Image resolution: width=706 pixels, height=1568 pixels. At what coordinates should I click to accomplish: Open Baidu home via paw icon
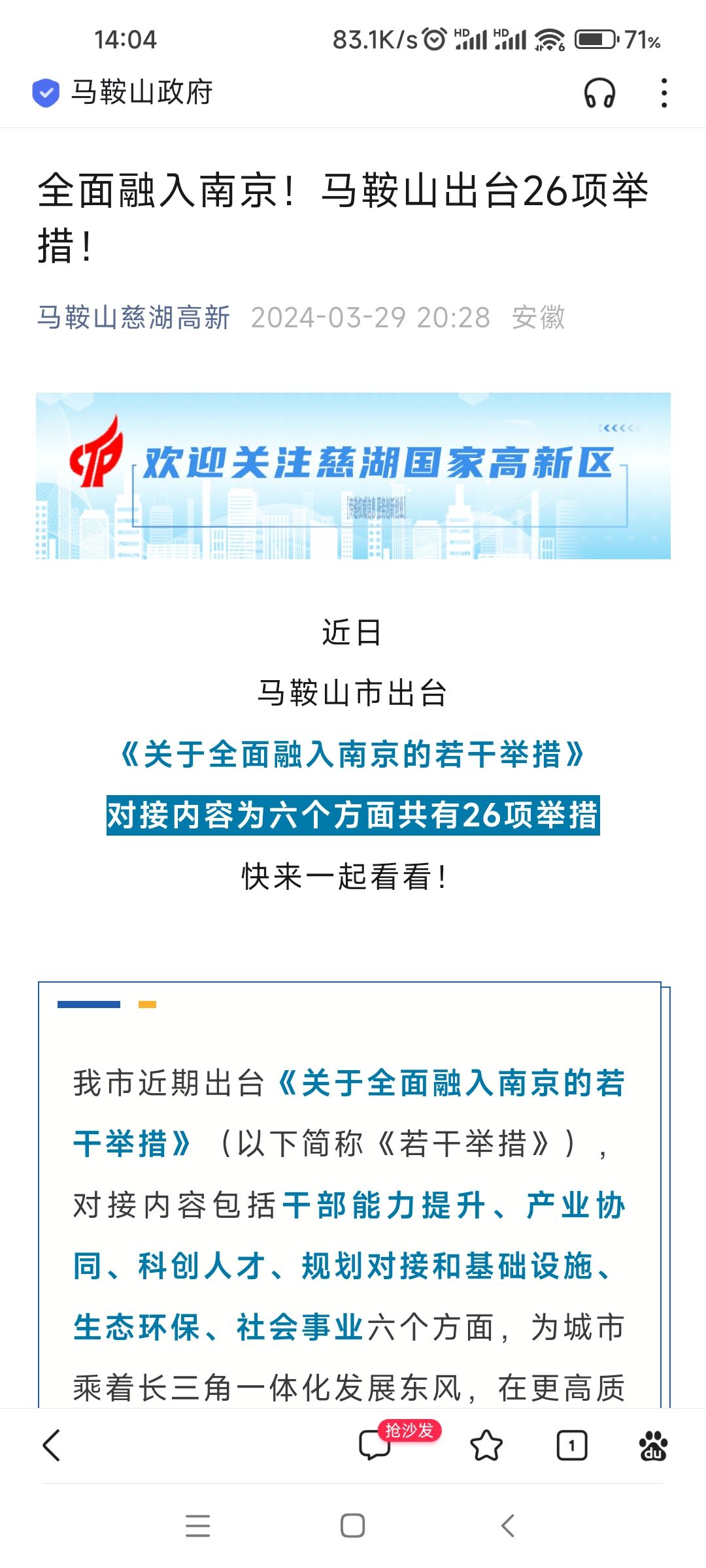click(653, 1445)
